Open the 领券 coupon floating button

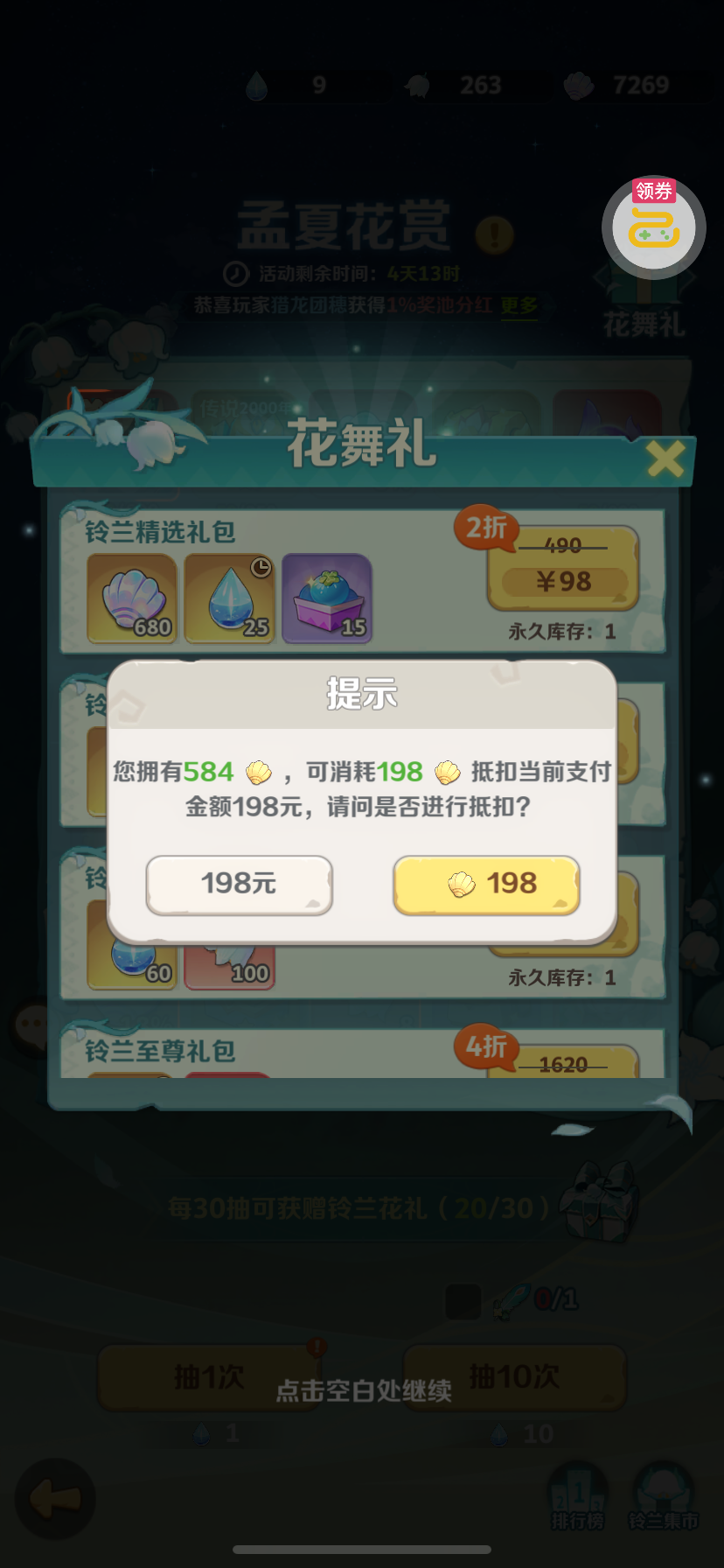click(x=653, y=227)
